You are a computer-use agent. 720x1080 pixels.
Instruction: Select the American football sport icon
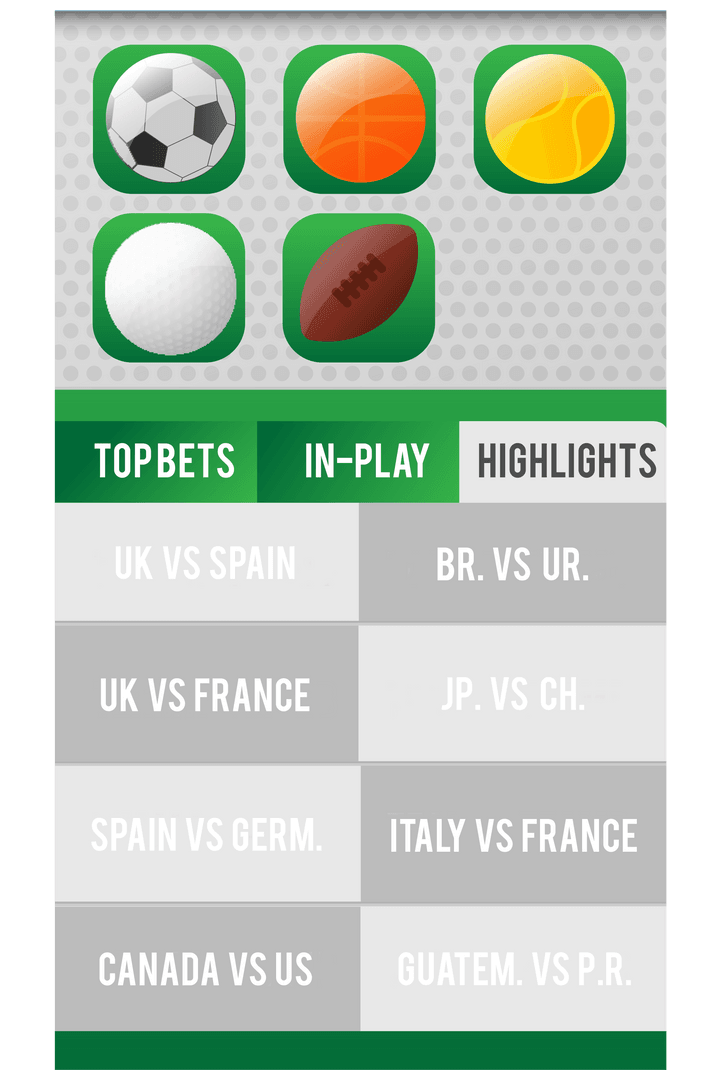pos(359,288)
